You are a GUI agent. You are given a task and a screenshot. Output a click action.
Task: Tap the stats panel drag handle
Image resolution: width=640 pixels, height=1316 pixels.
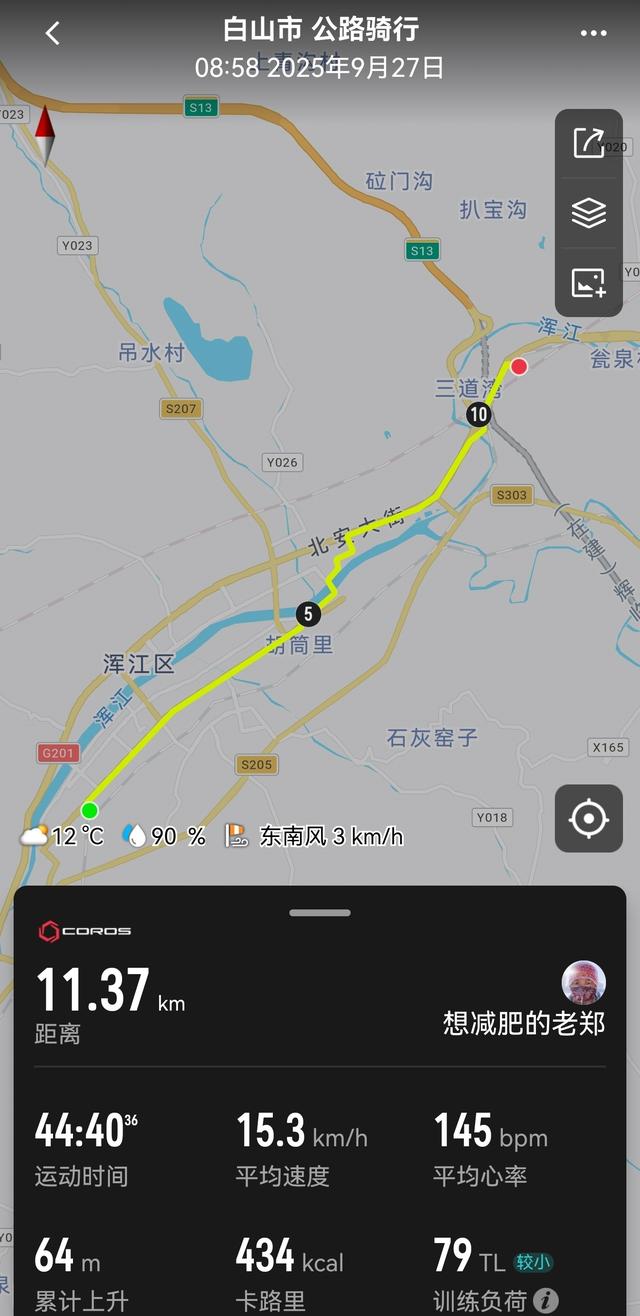[x=320, y=912]
